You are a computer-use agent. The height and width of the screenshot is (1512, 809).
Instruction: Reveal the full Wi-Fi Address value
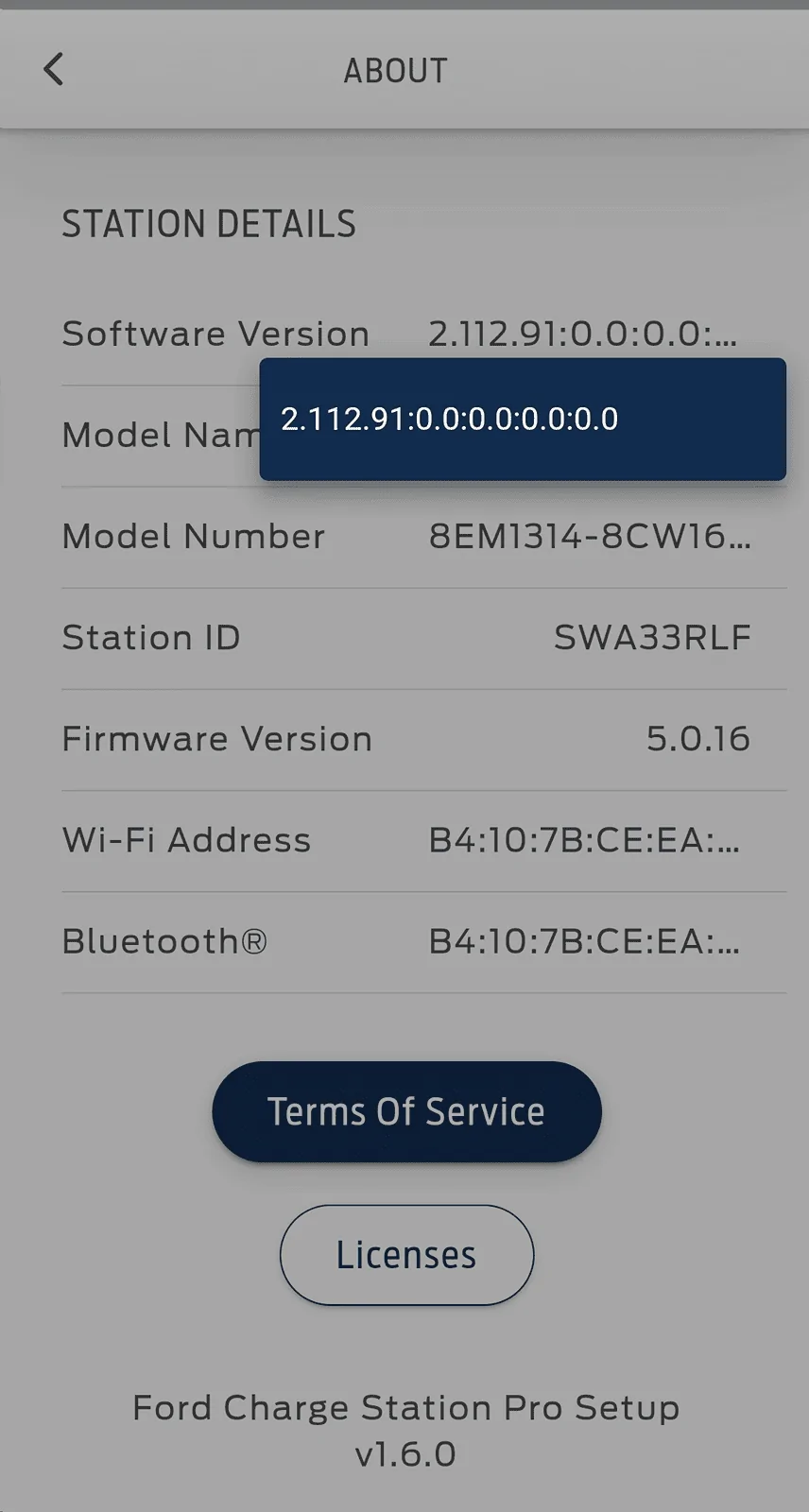(584, 840)
